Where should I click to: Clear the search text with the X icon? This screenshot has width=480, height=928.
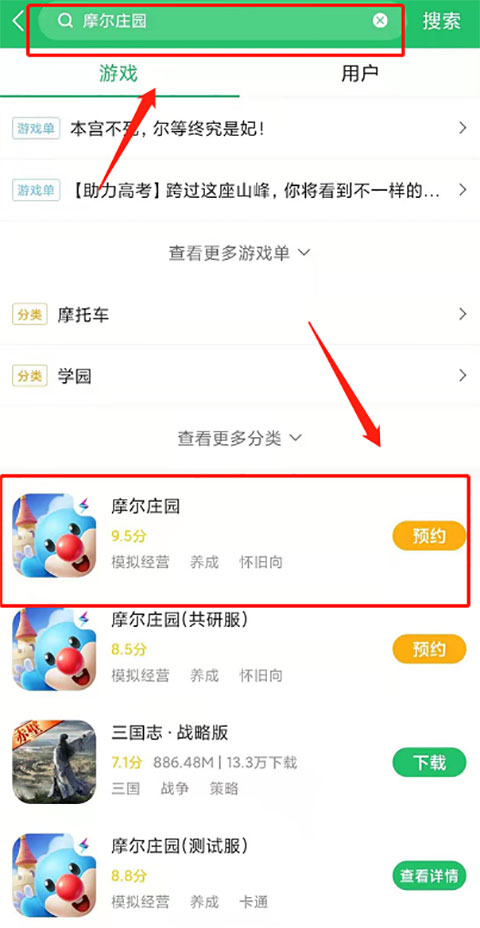click(380, 21)
